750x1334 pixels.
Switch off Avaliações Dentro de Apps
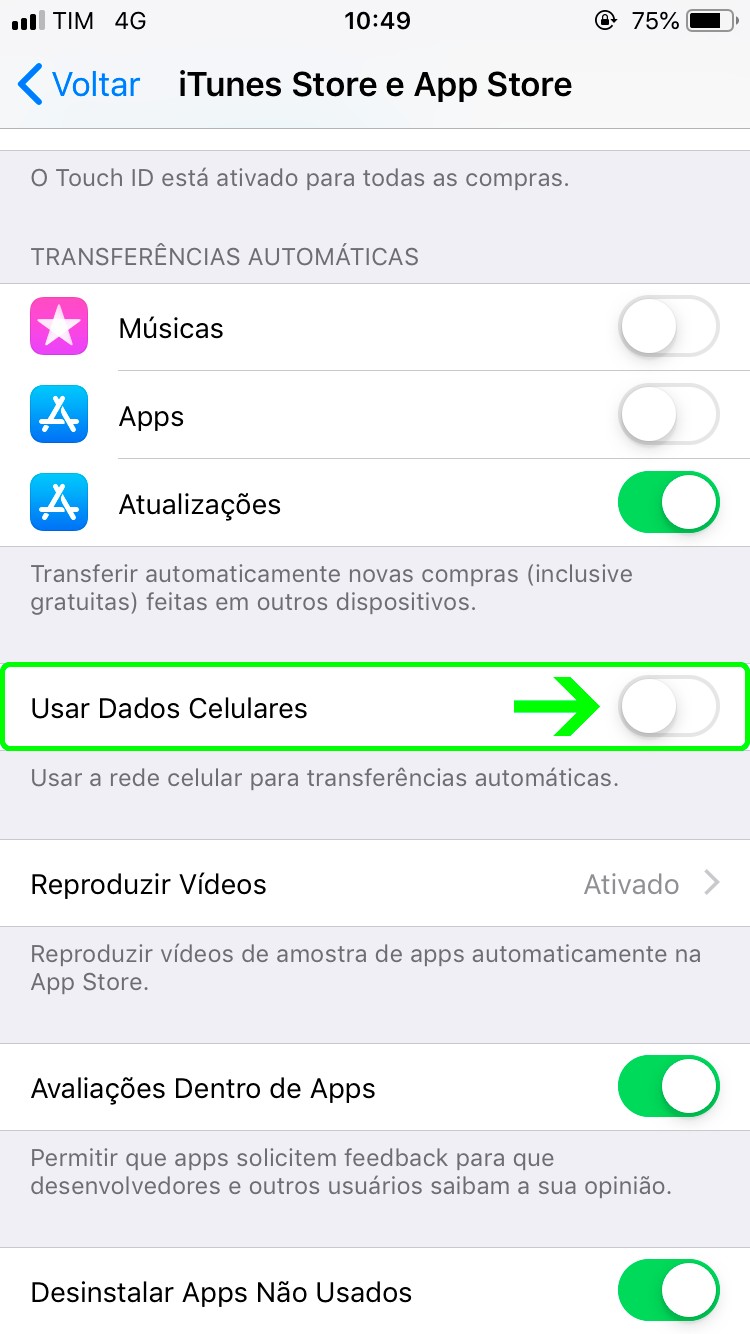[668, 1087]
